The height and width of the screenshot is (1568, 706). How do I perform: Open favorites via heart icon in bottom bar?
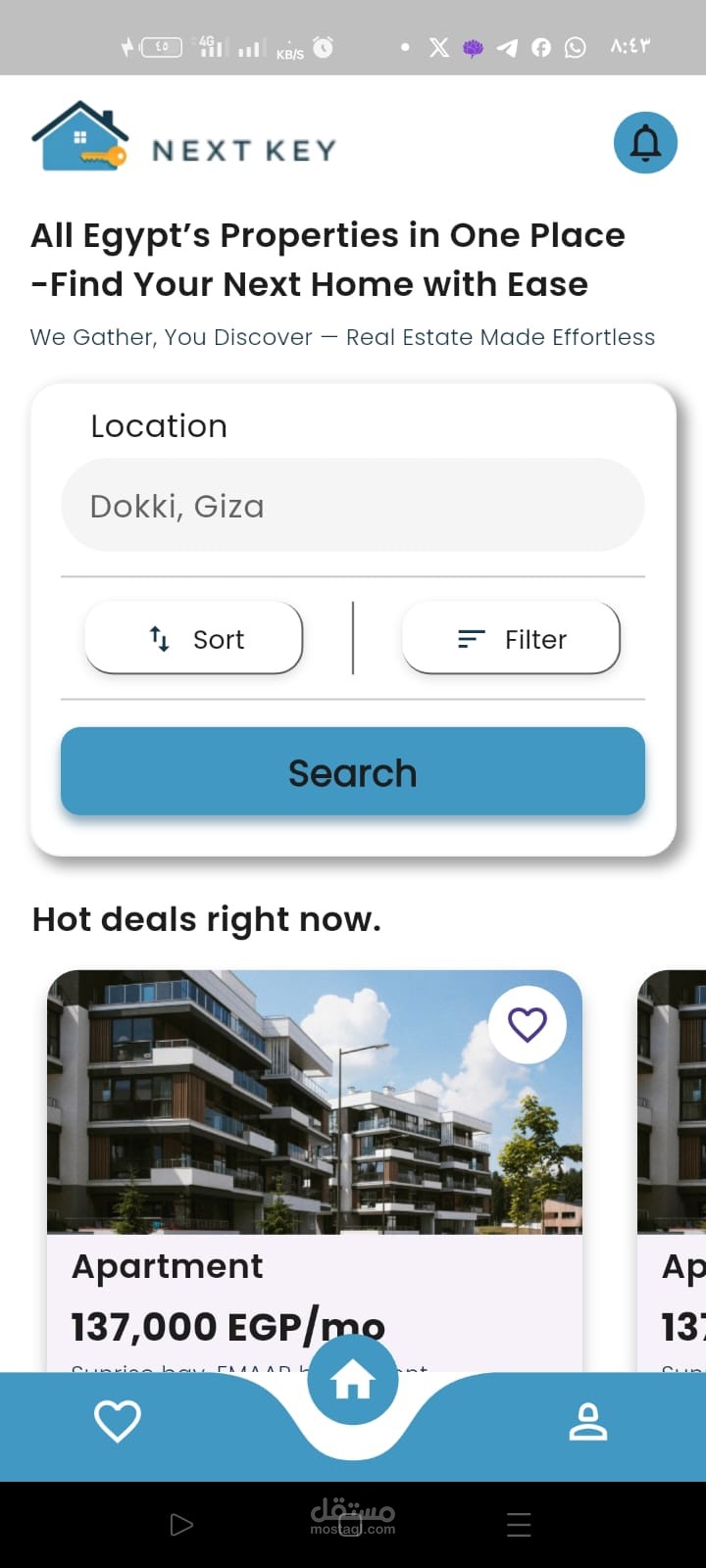[x=118, y=1421]
